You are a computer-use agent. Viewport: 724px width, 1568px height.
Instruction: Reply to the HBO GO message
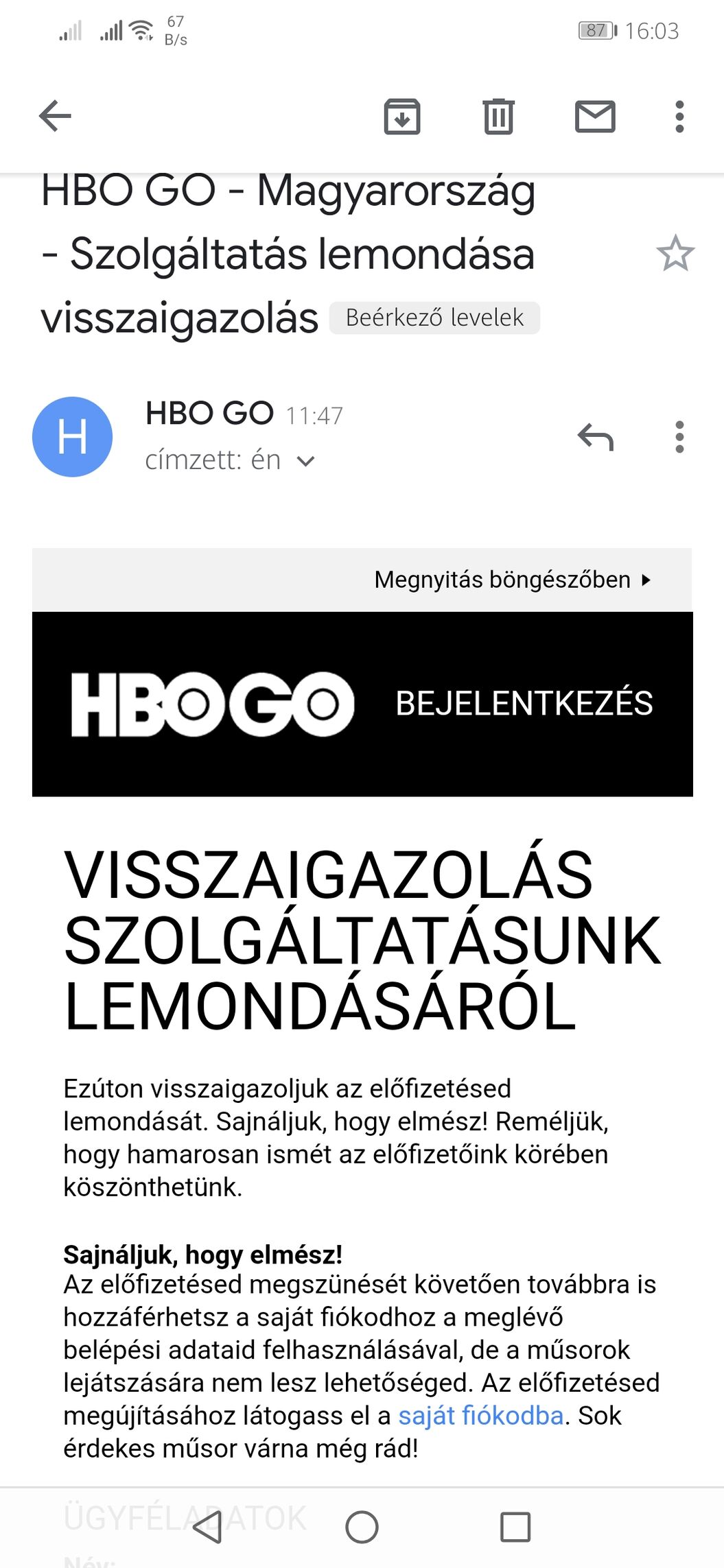(595, 437)
